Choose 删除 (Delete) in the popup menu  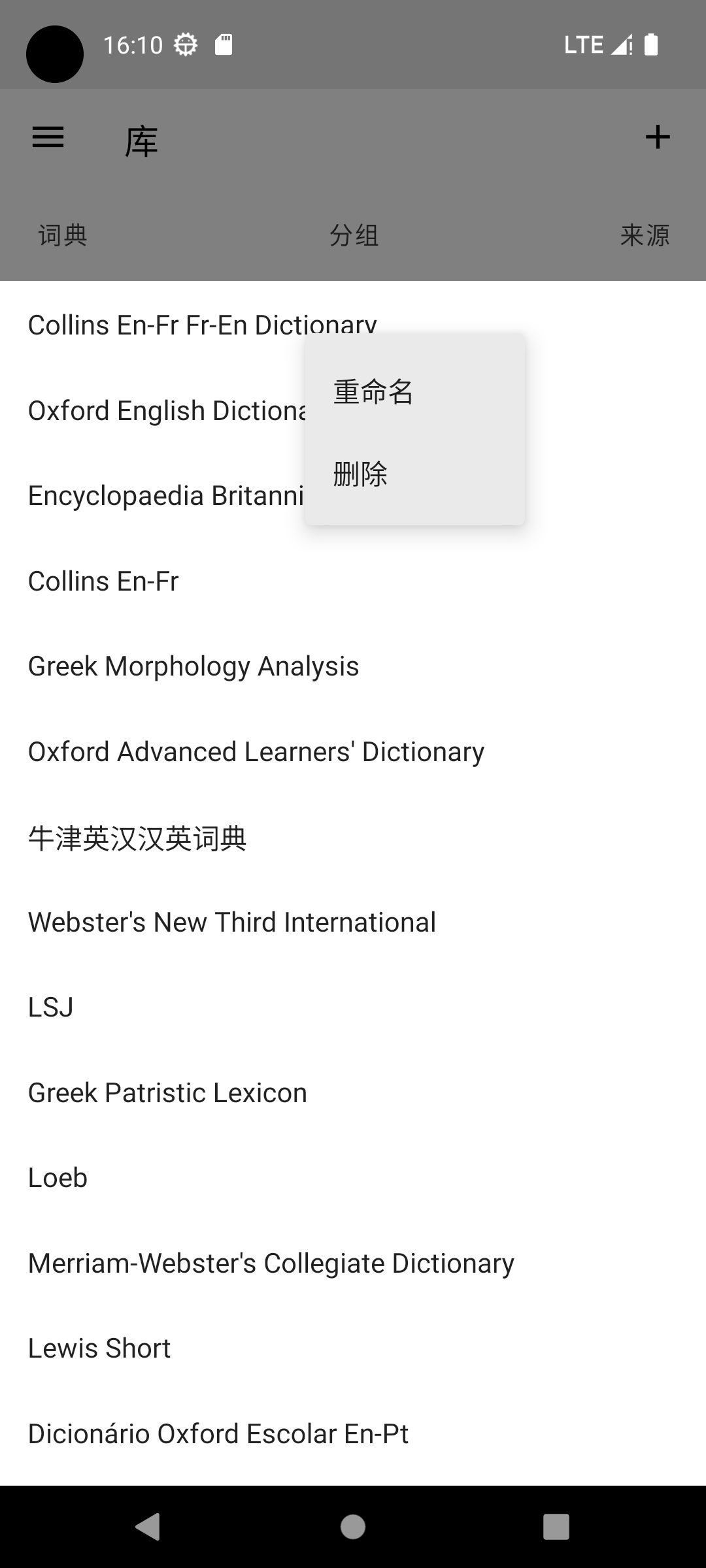coord(414,474)
